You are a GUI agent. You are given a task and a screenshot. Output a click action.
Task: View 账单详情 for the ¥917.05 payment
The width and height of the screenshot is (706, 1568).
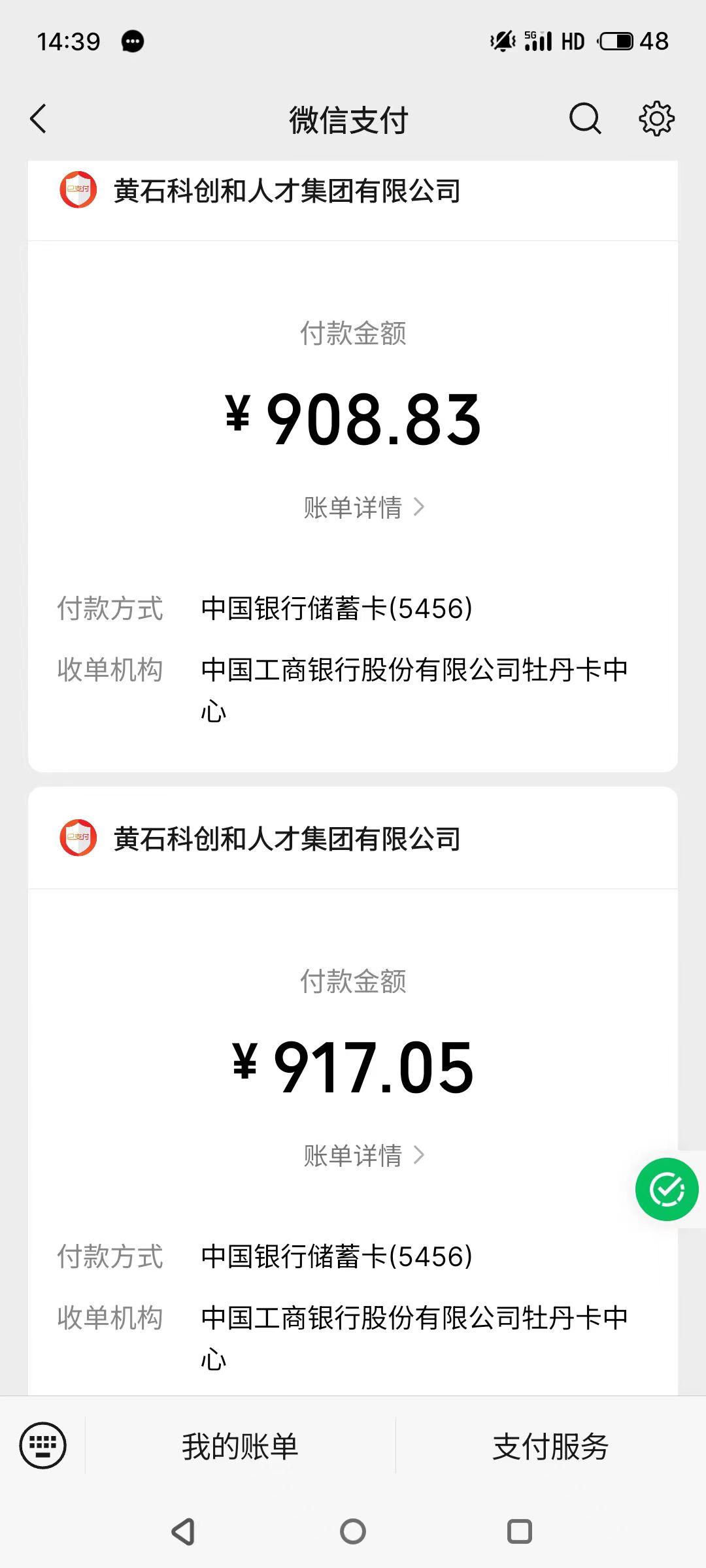point(363,1156)
